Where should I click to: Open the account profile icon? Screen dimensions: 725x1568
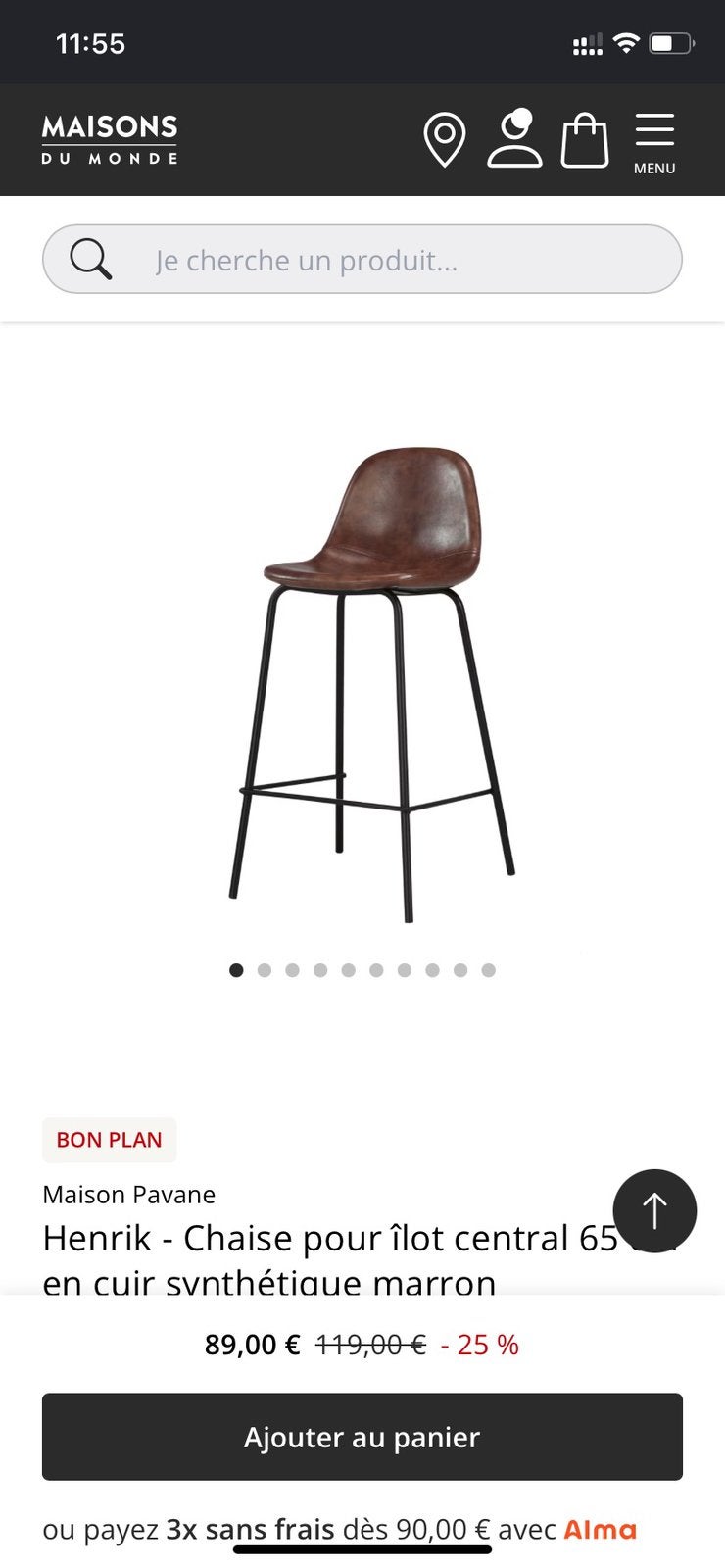514,138
